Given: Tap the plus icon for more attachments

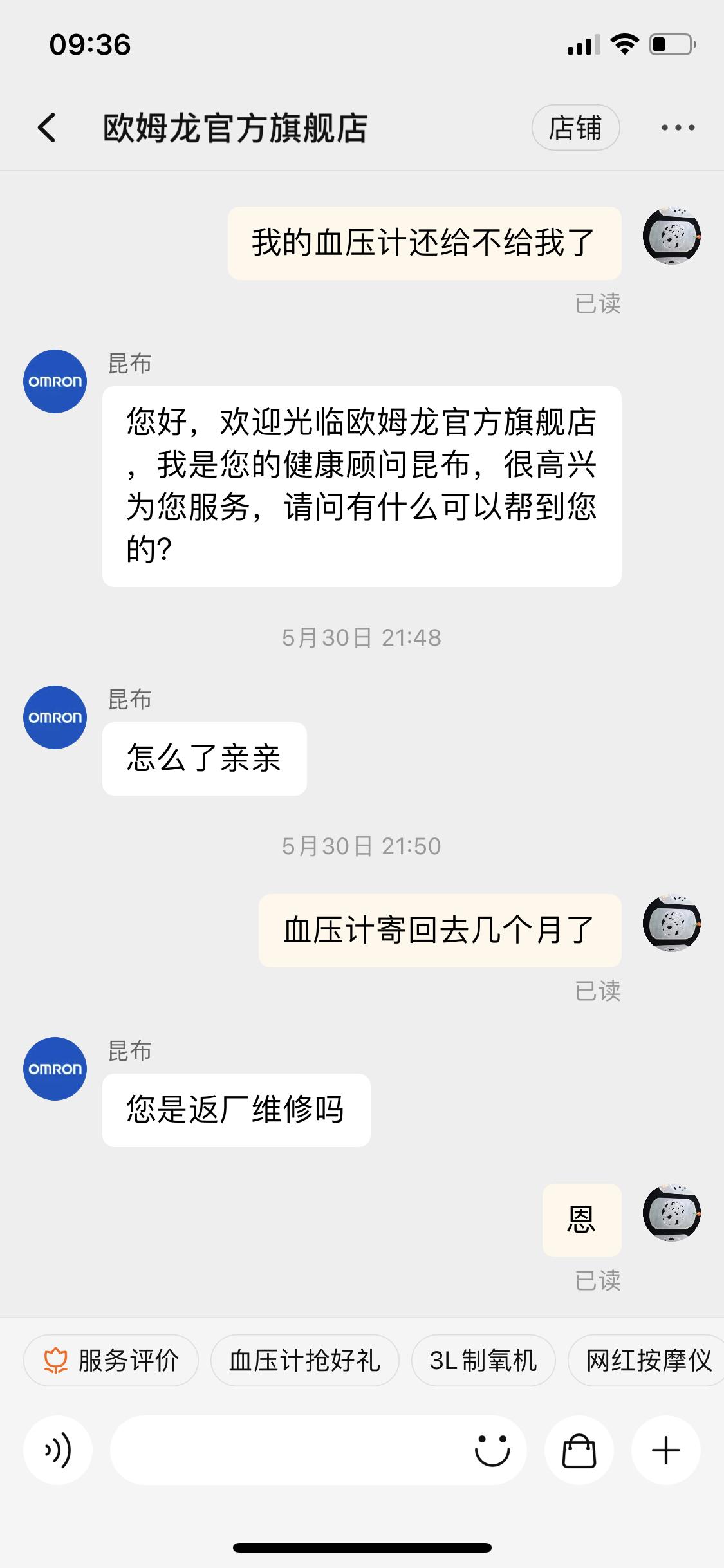Looking at the screenshot, I should pos(666,1451).
